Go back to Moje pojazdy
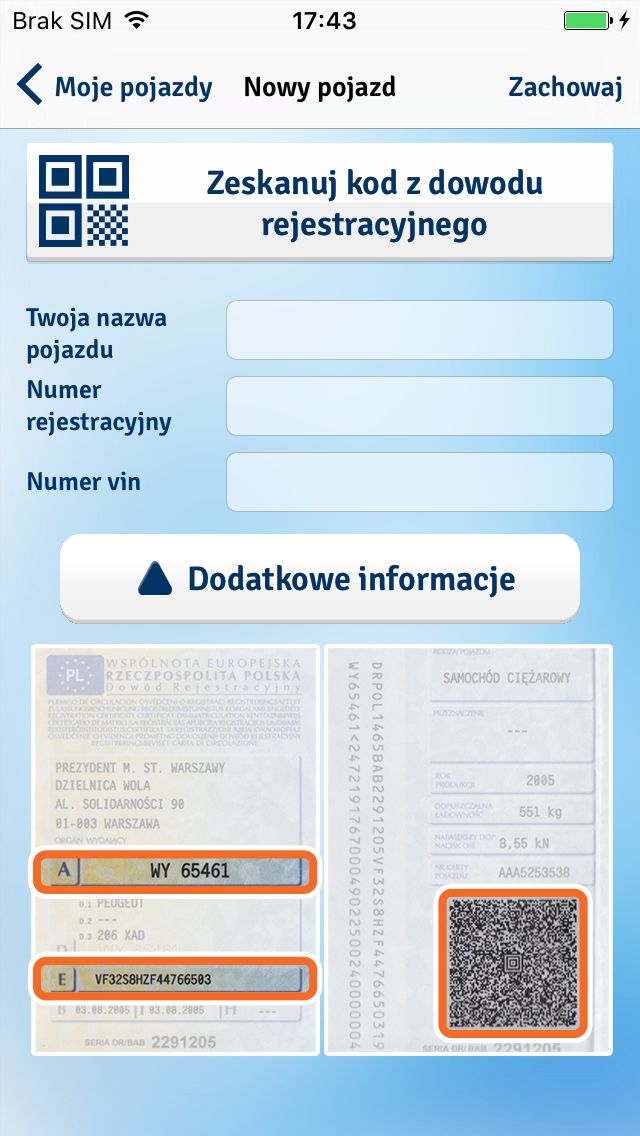Screen dimensions: 640x1136 click(x=115, y=87)
